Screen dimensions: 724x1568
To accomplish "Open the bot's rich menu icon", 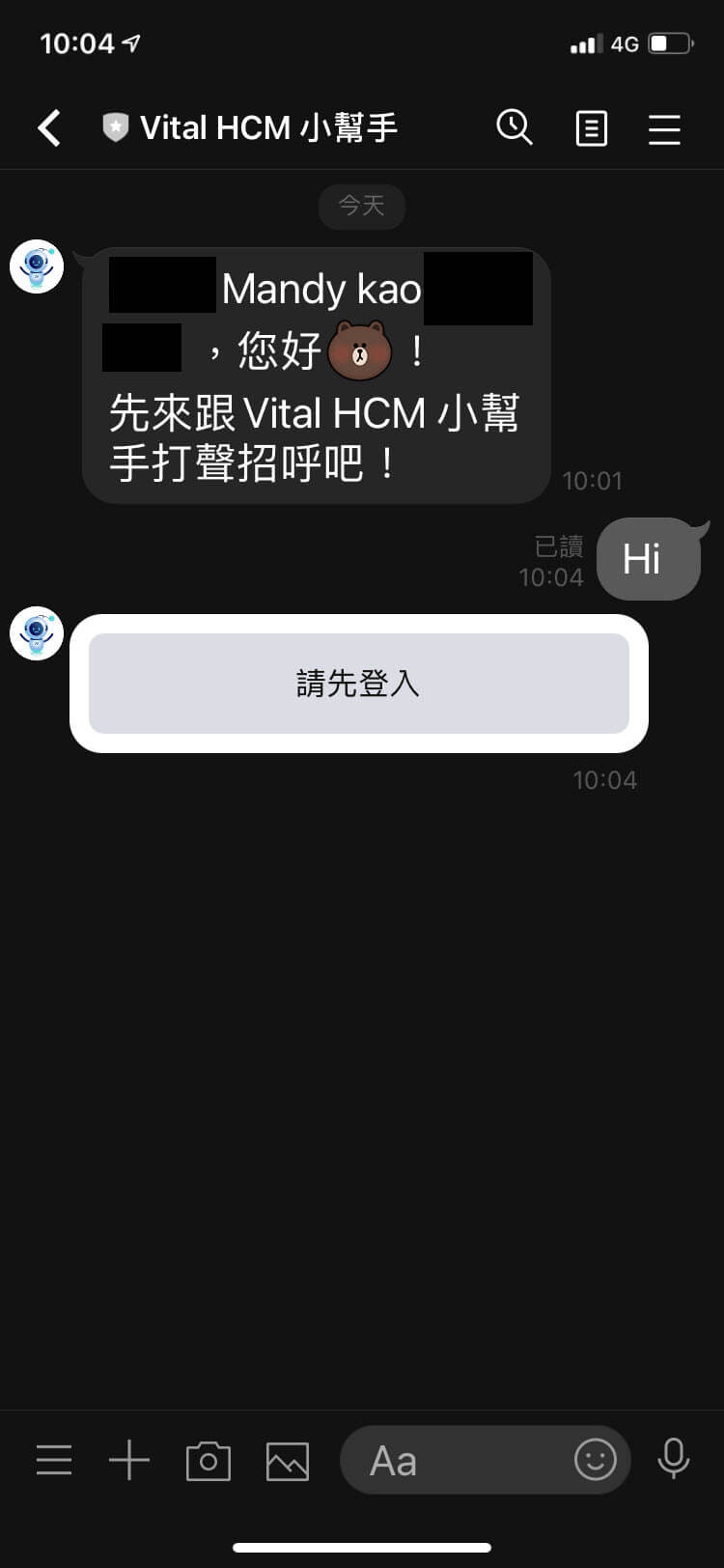I will [x=54, y=1460].
